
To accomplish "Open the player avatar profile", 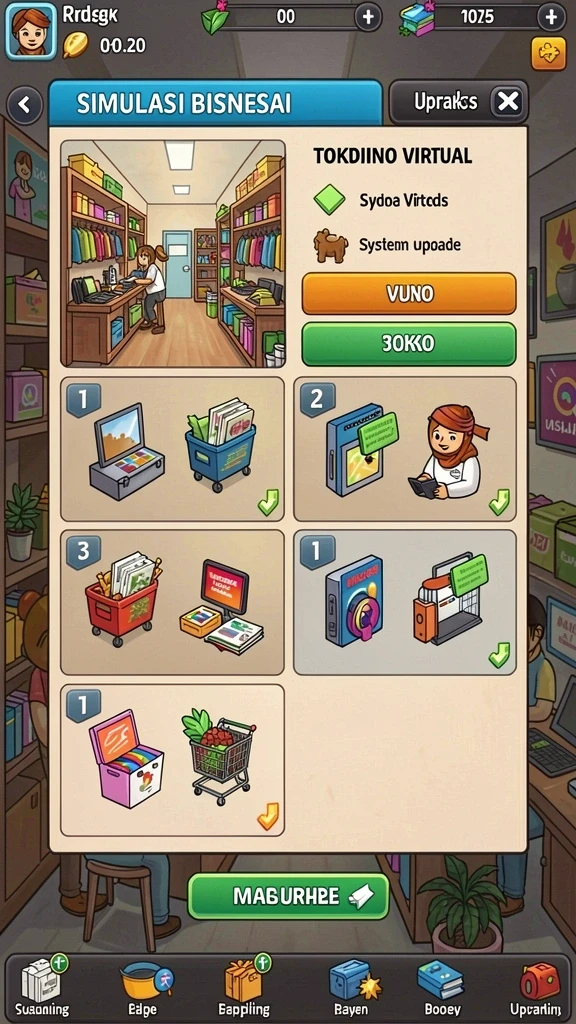I will point(30,31).
